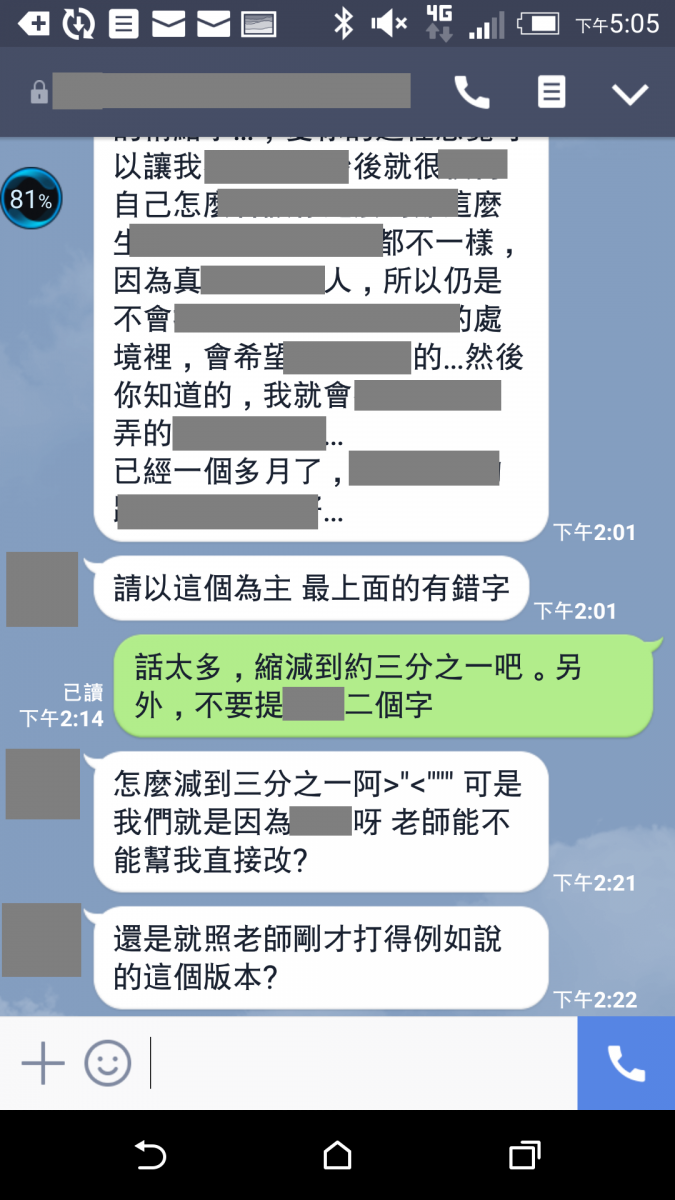The width and height of the screenshot is (675, 1200).
Task: Go to the home screen
Action: (x=337, y=1156)
